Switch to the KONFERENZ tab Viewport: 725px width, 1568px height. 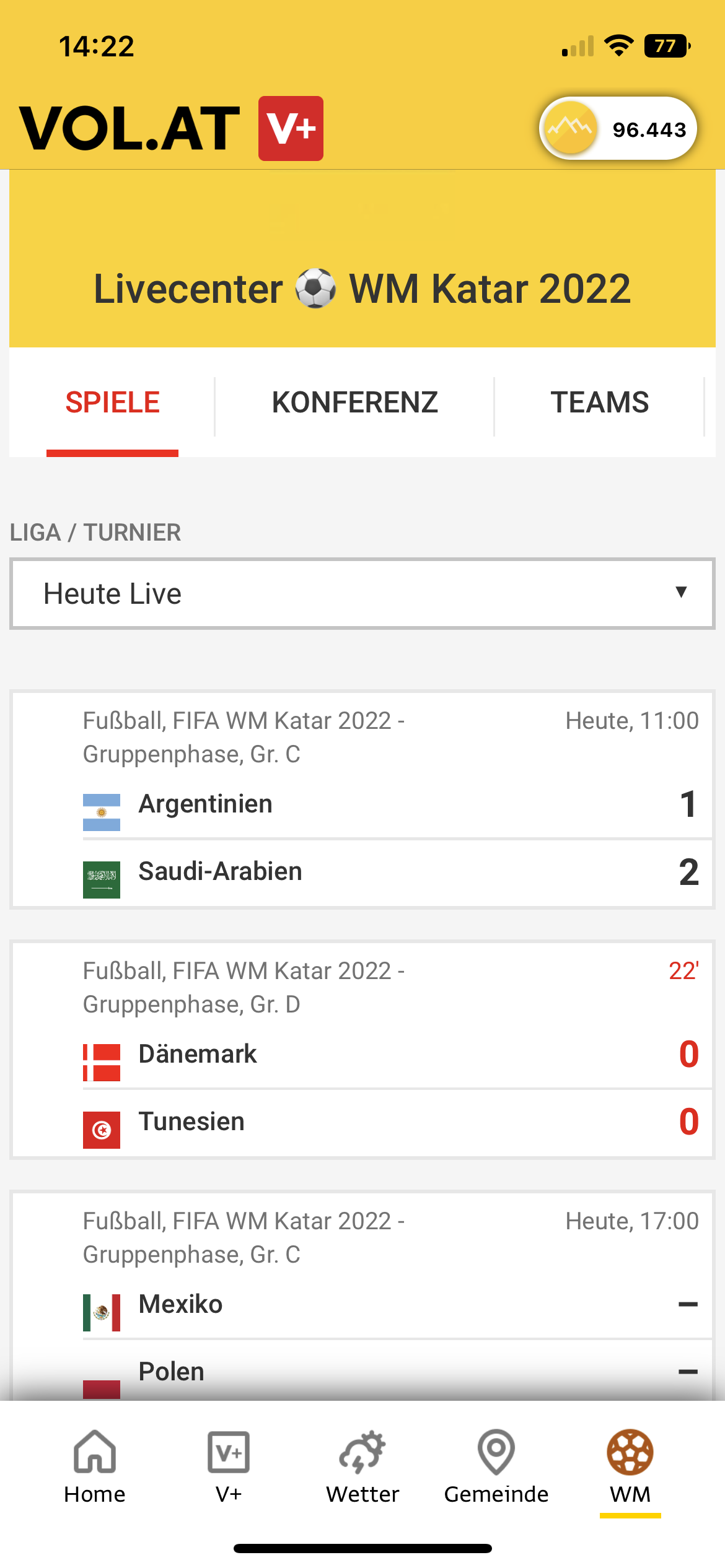click(355, 403)
